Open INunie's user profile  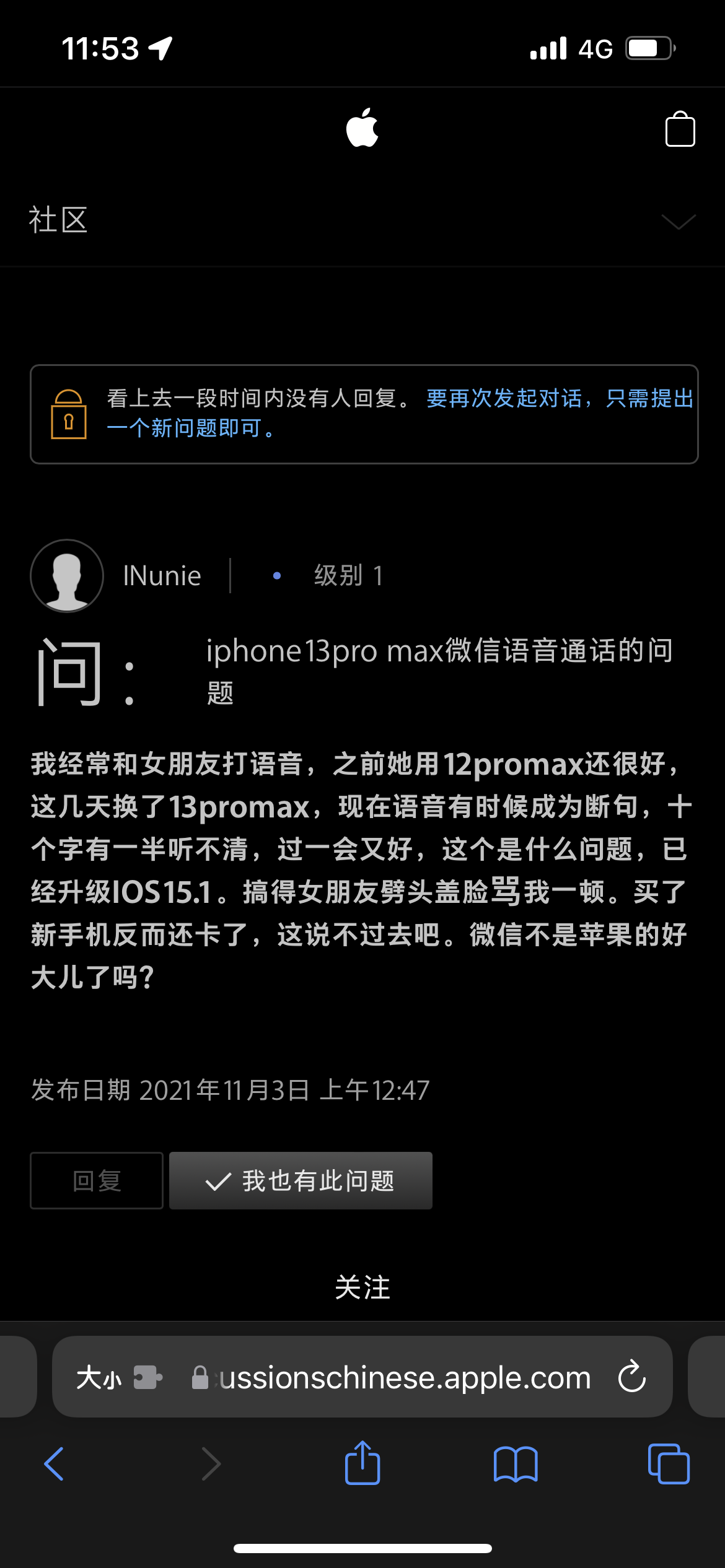pos(162,576)
